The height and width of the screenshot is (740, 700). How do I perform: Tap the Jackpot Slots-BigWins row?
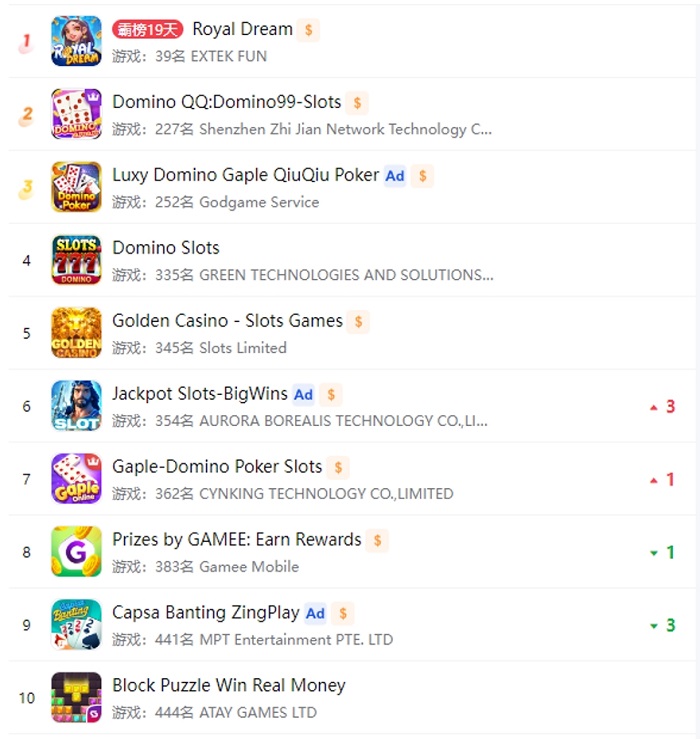point(200,394)
